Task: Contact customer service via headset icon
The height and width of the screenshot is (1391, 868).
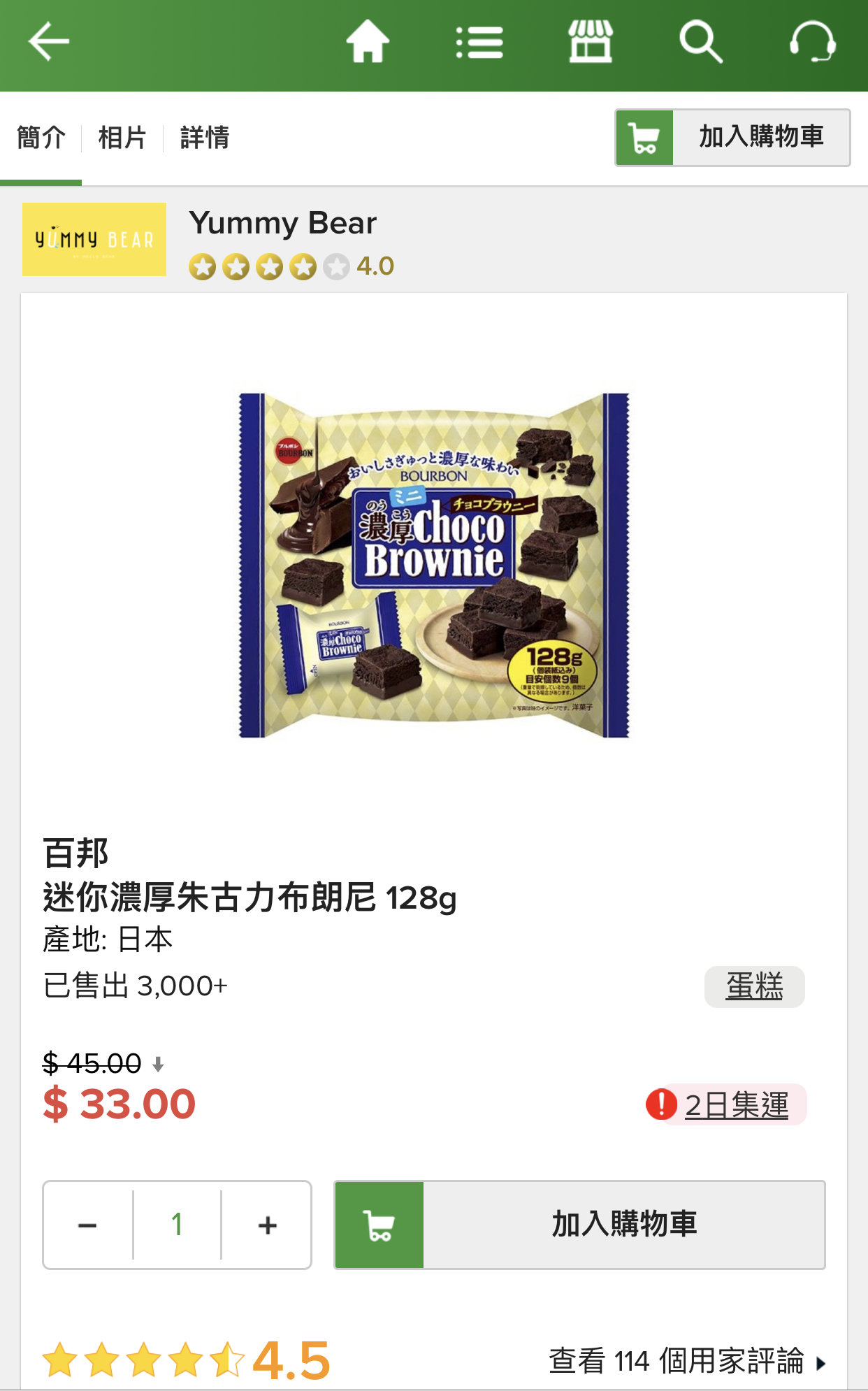Action: coord(813,42)
